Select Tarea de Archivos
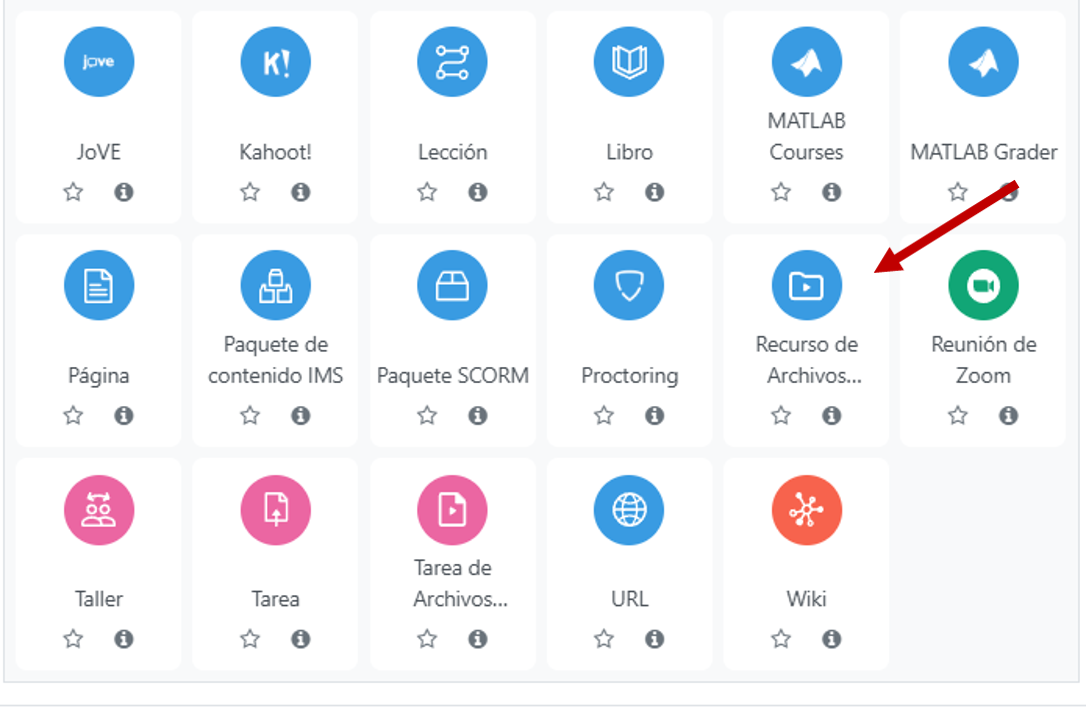Image resolution: width=1086 pixels, height=711 pixels. click(452, 510)
